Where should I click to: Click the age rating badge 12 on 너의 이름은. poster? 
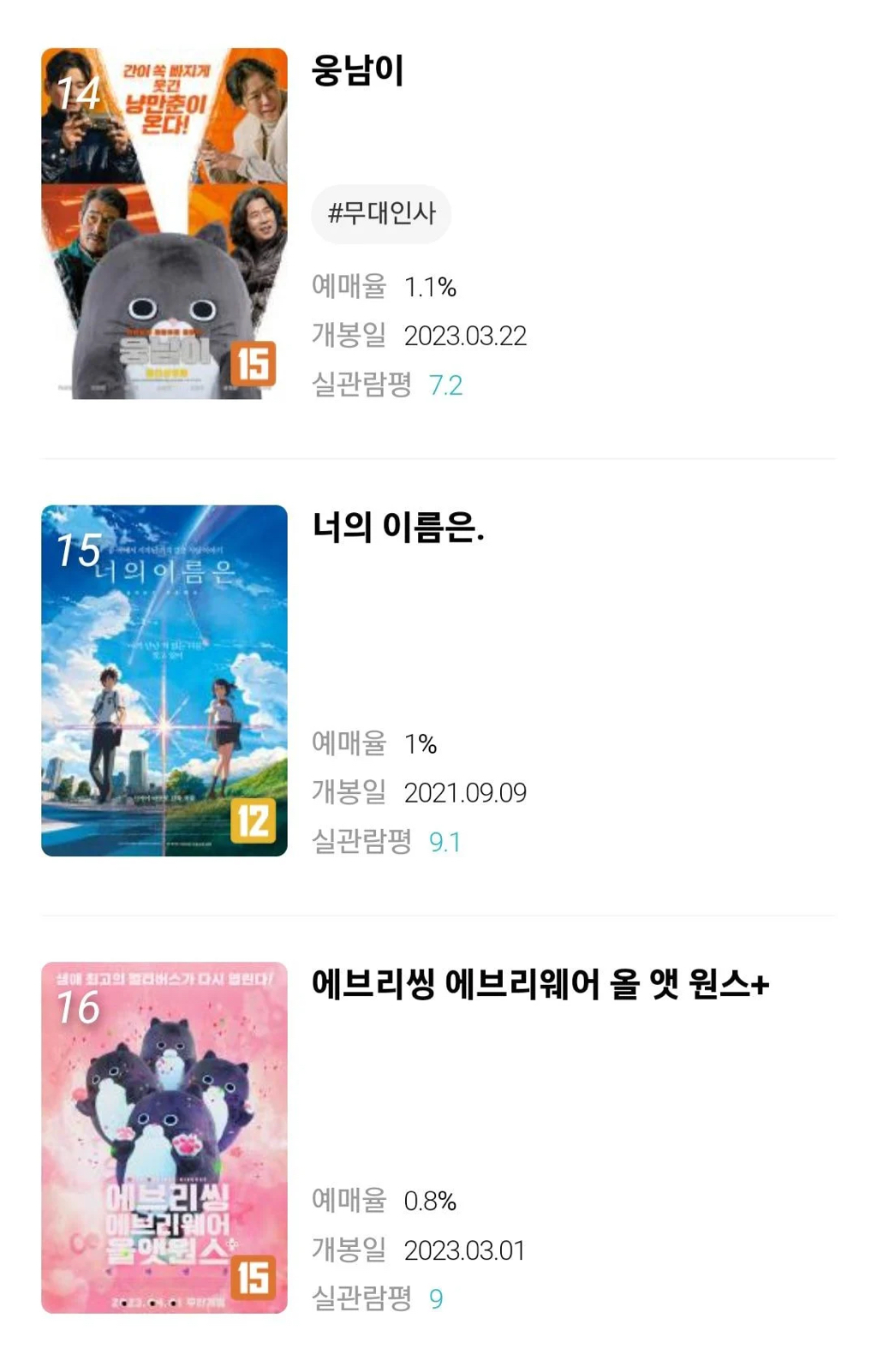pyautogui.click(x=255, y=820)
